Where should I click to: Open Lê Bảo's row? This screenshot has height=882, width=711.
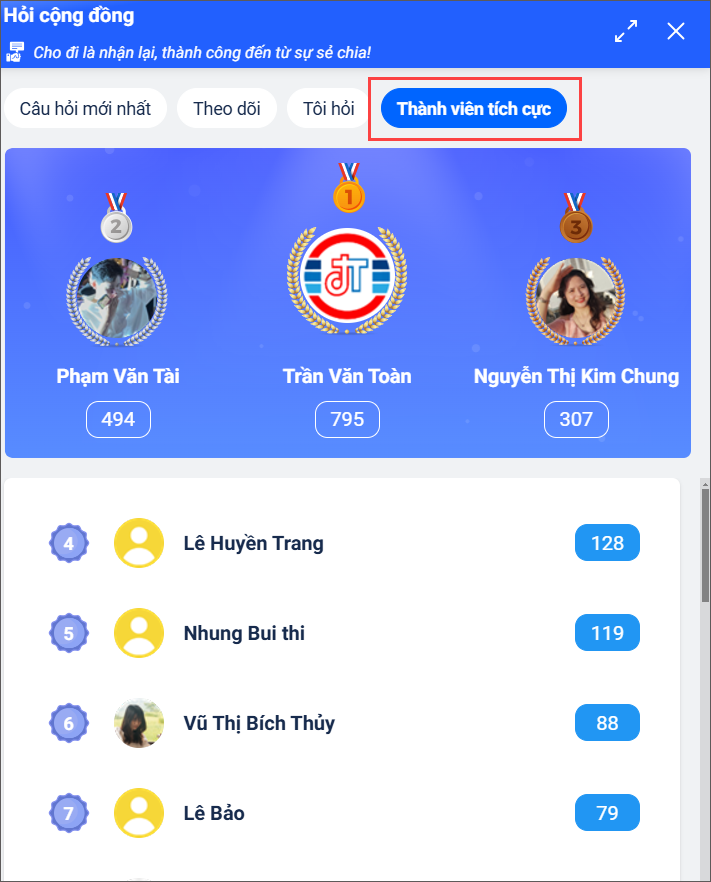click(x=214, y=813)
